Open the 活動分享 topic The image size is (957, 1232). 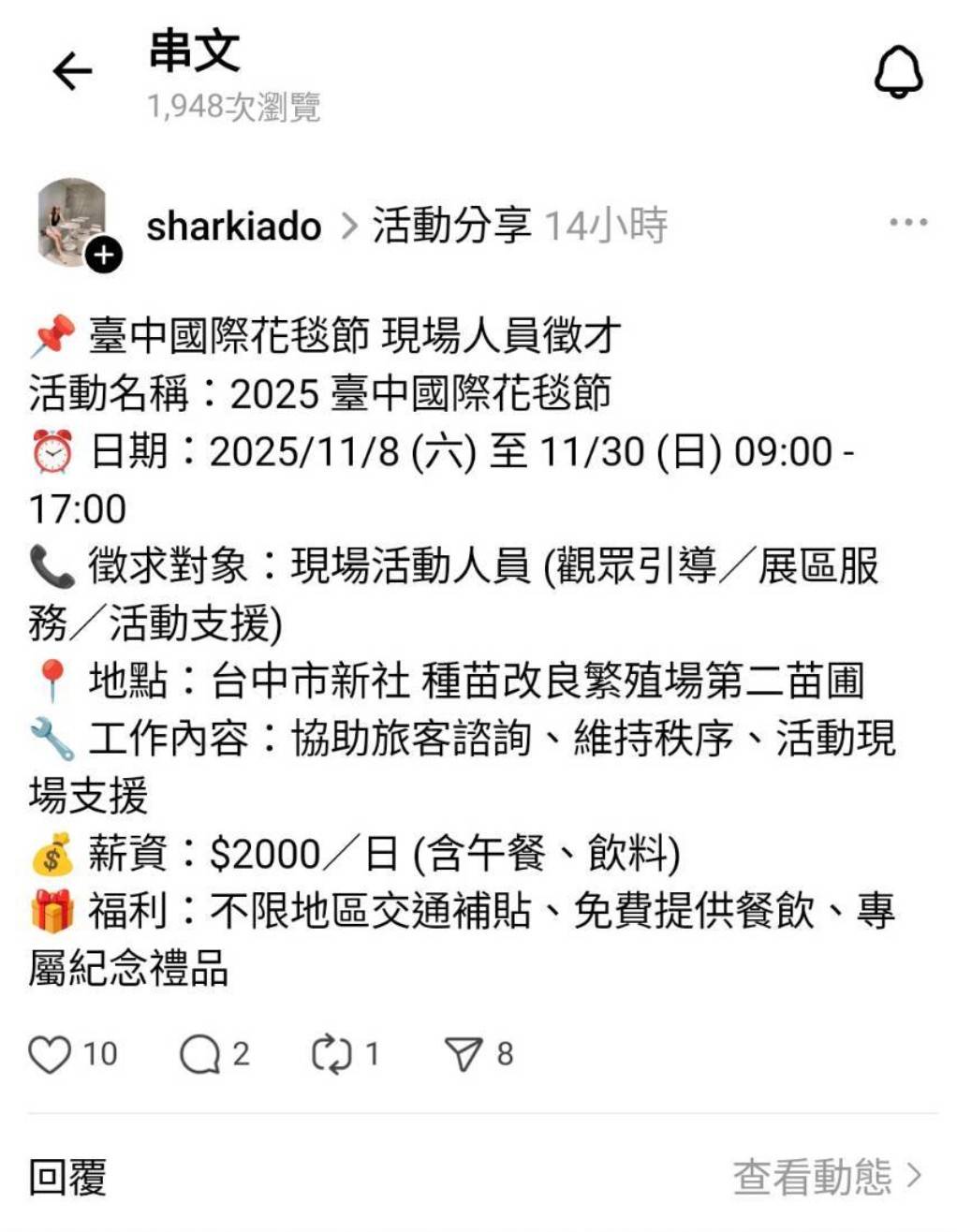pos(451,227)
